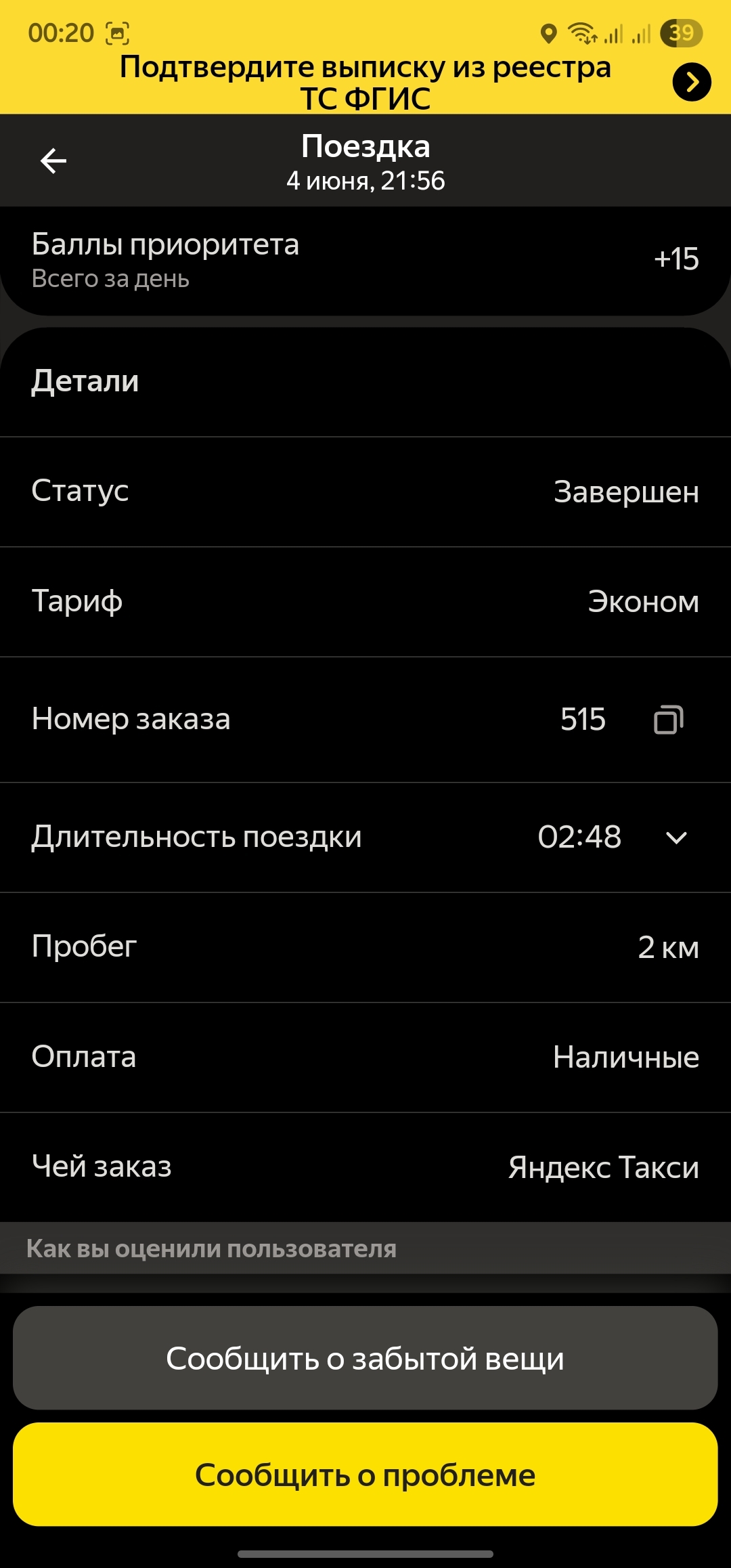731x1568 pixels.
Task: Open the ТС ФГИС confirmation banner arrow
Action: coord(691,83)
